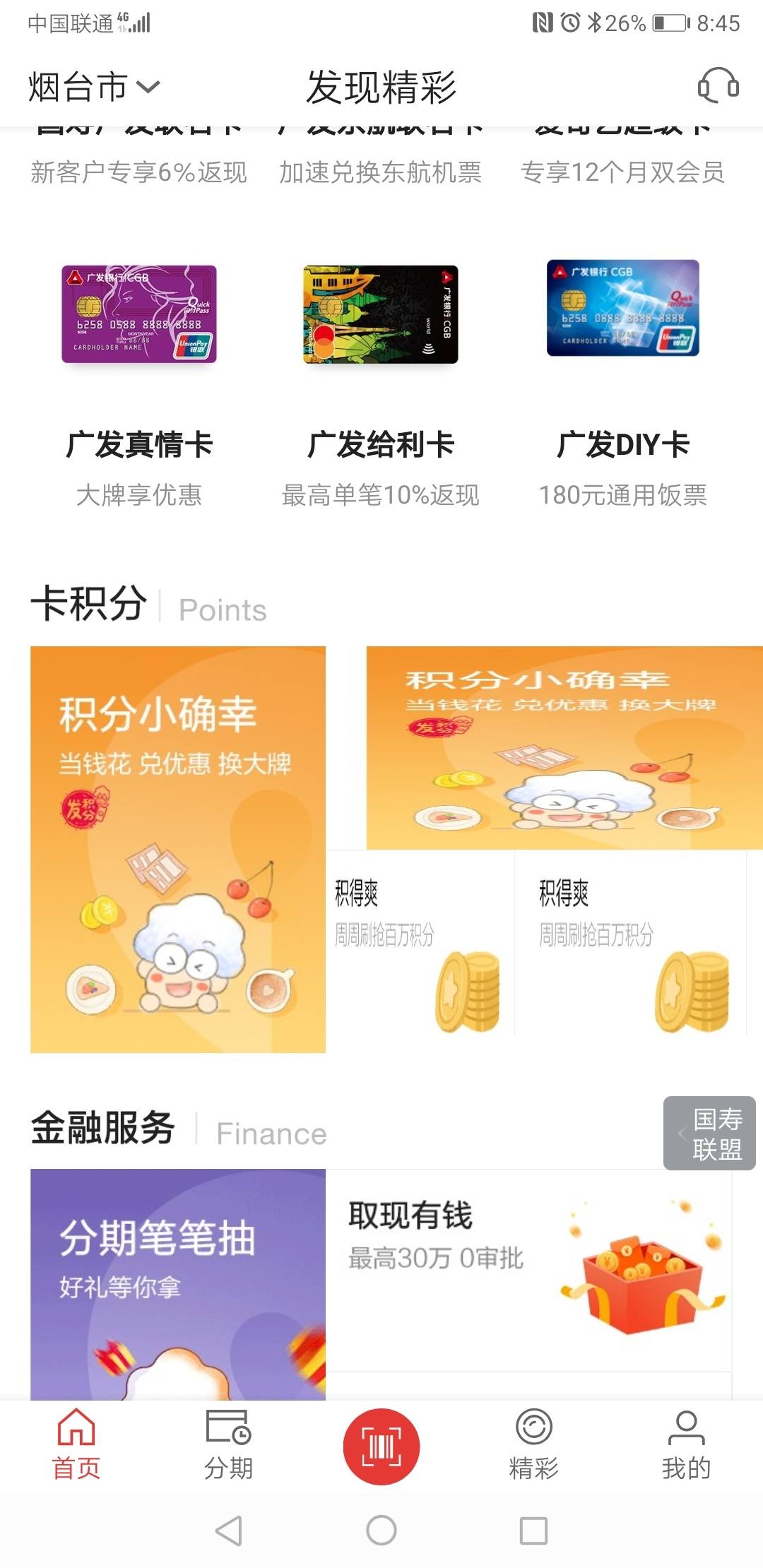This screenshot has height=1568, width=763.
Task: Go to the system home screen
Action: coord(381,1531)
